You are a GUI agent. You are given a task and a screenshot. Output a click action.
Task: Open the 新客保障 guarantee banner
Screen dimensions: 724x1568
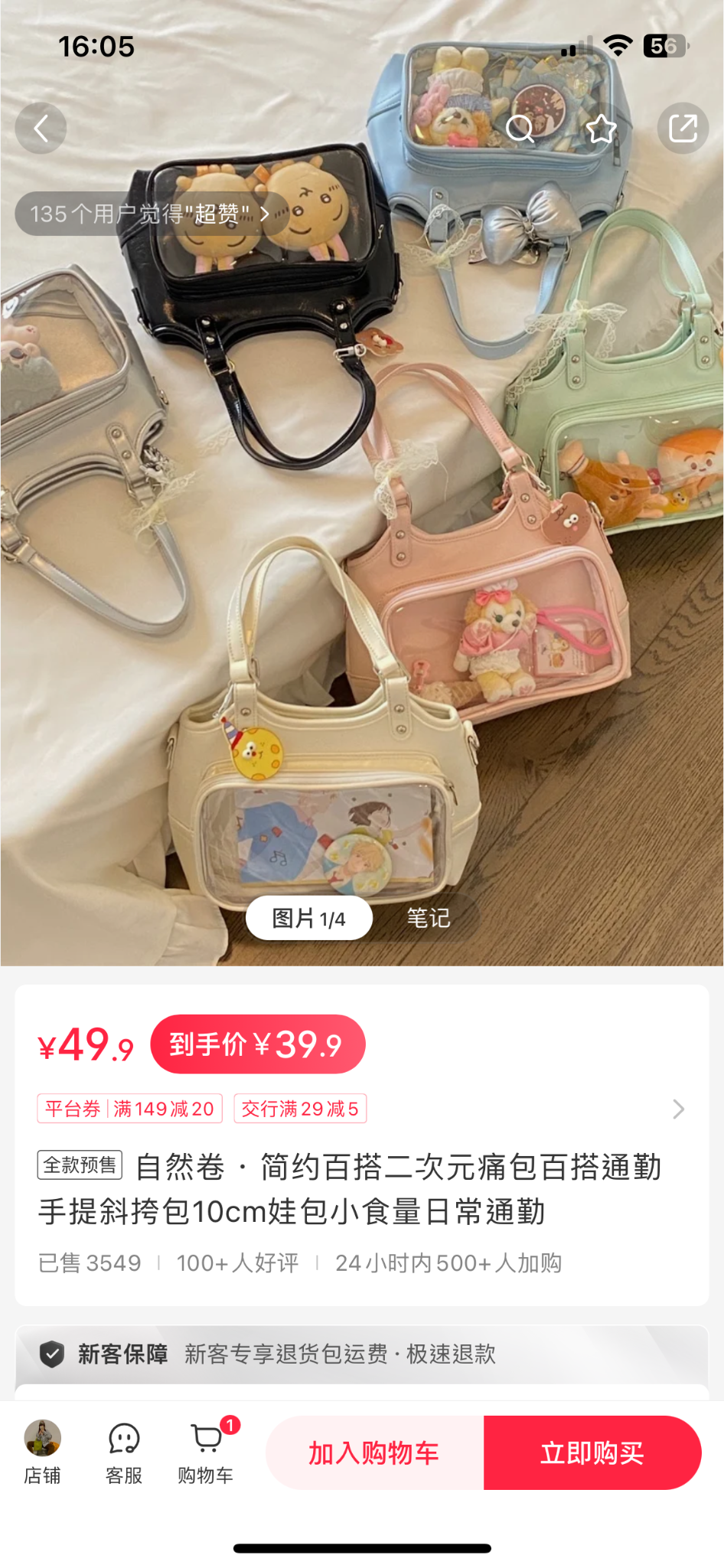(361, 1354)
